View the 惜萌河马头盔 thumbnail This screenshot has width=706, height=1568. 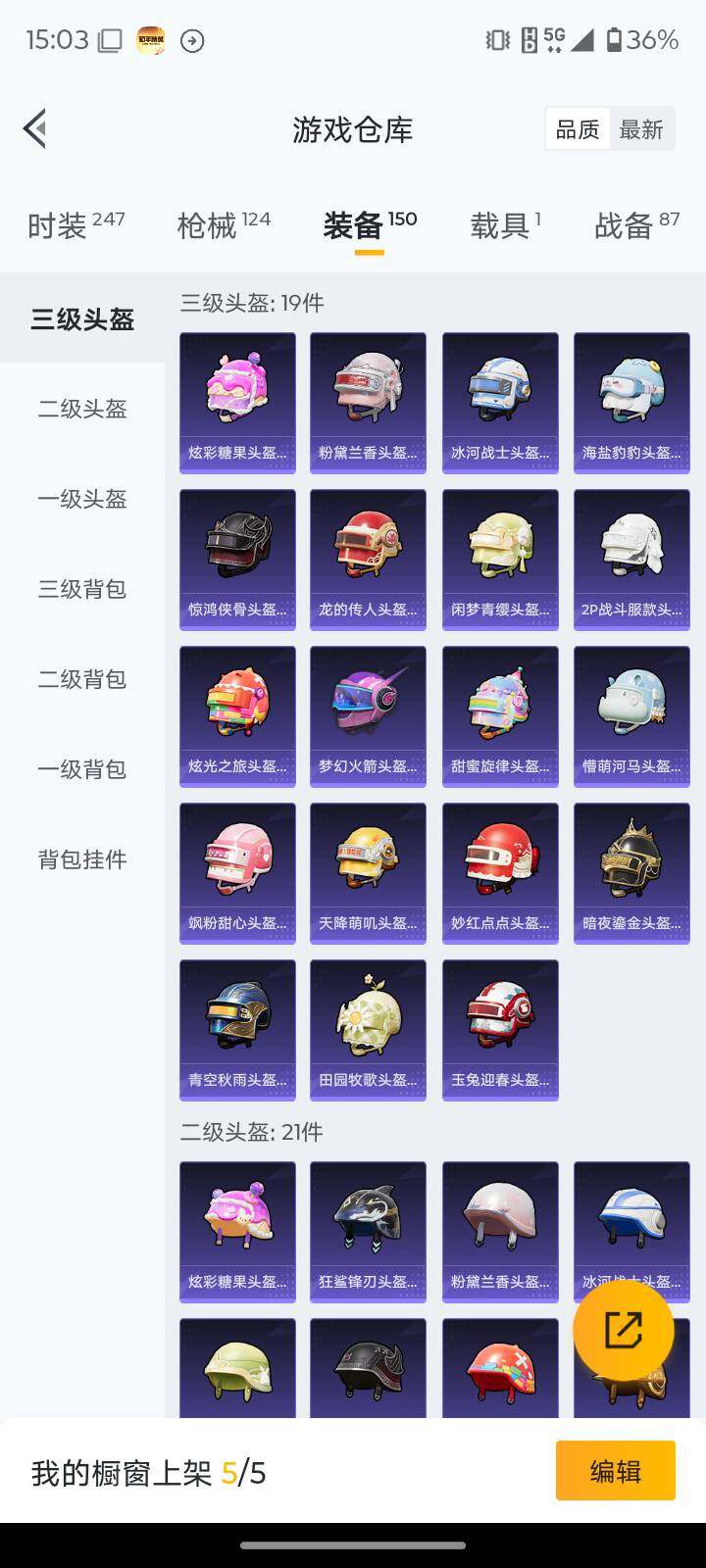631,714
